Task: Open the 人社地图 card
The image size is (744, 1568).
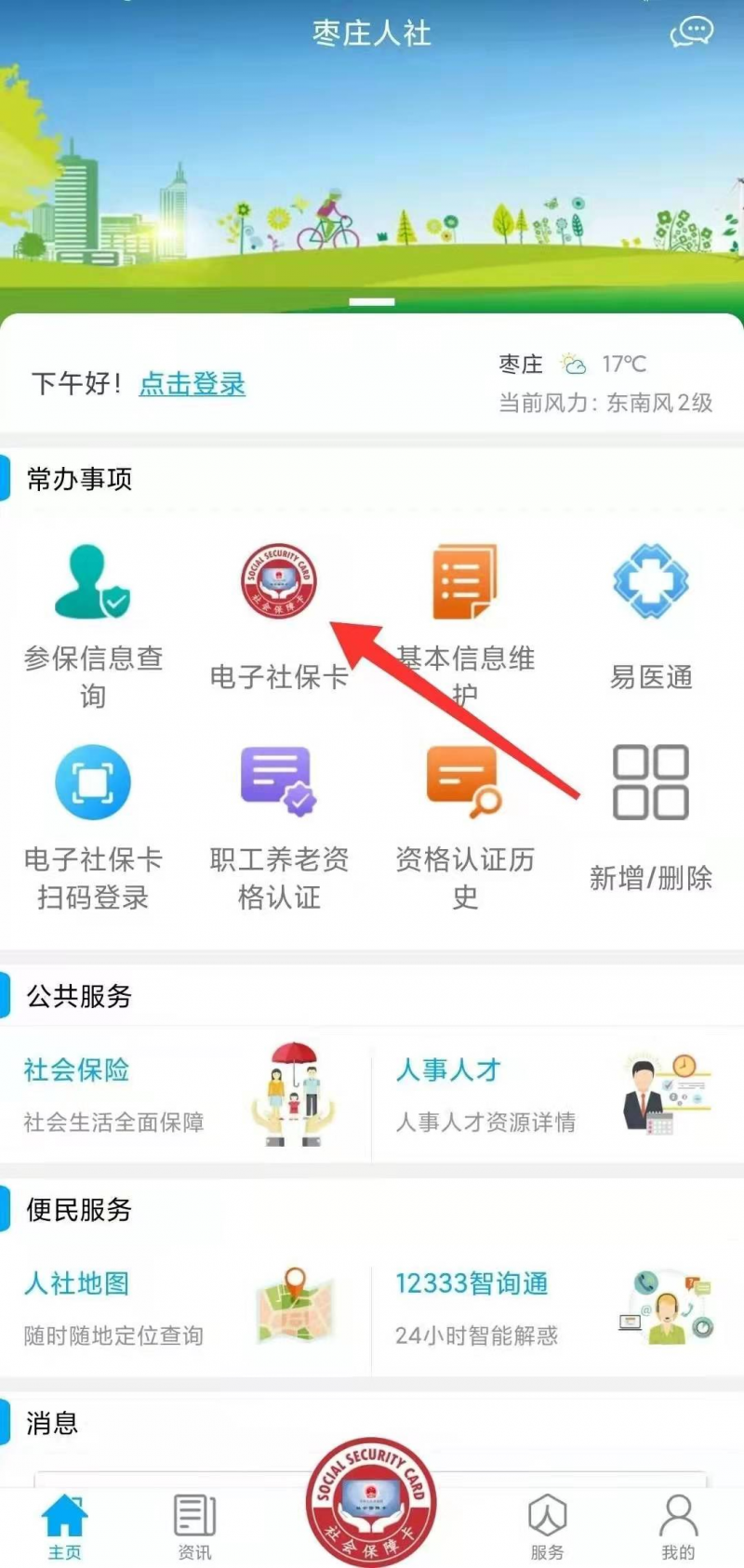Action: point(184,1309)
